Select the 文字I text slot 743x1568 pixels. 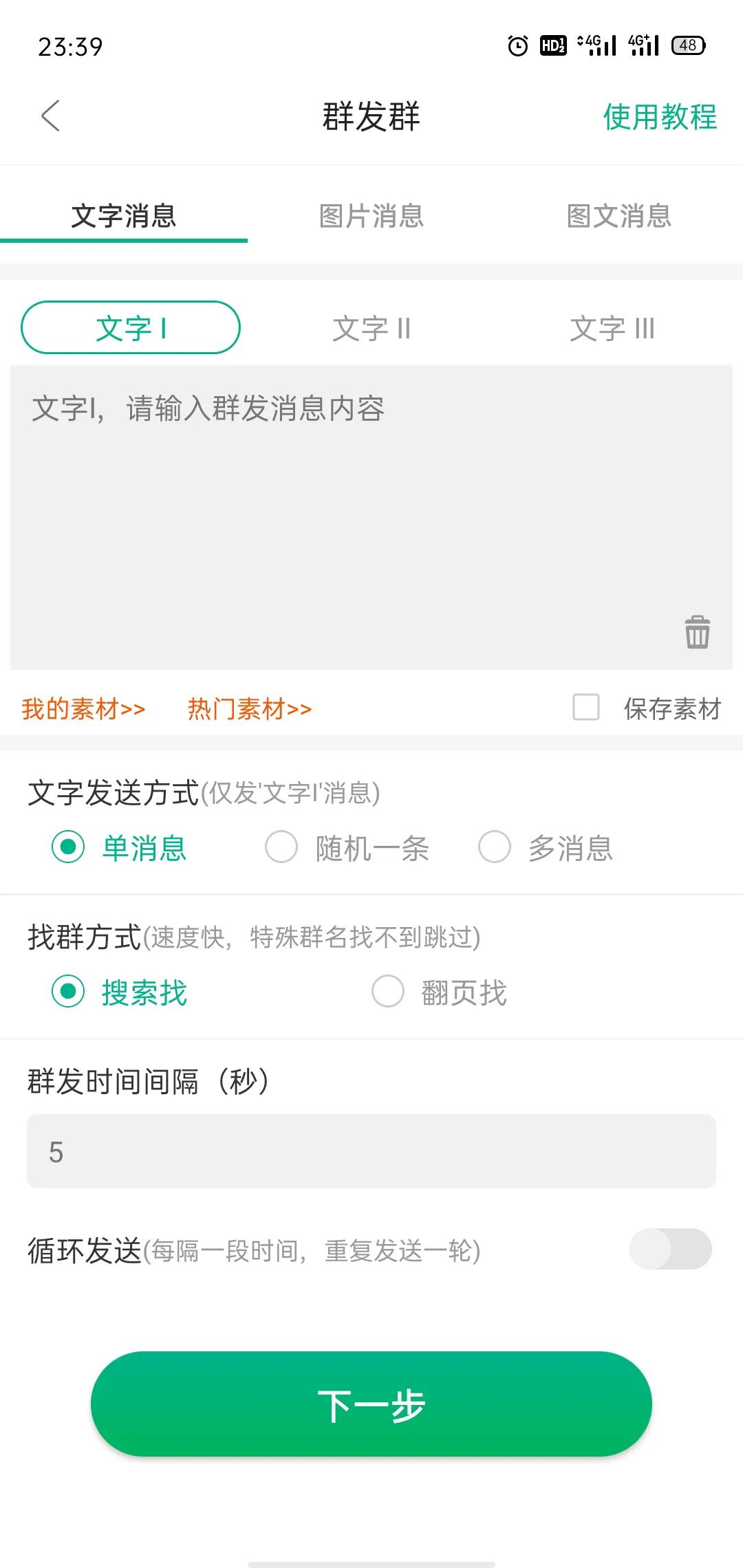131,328
